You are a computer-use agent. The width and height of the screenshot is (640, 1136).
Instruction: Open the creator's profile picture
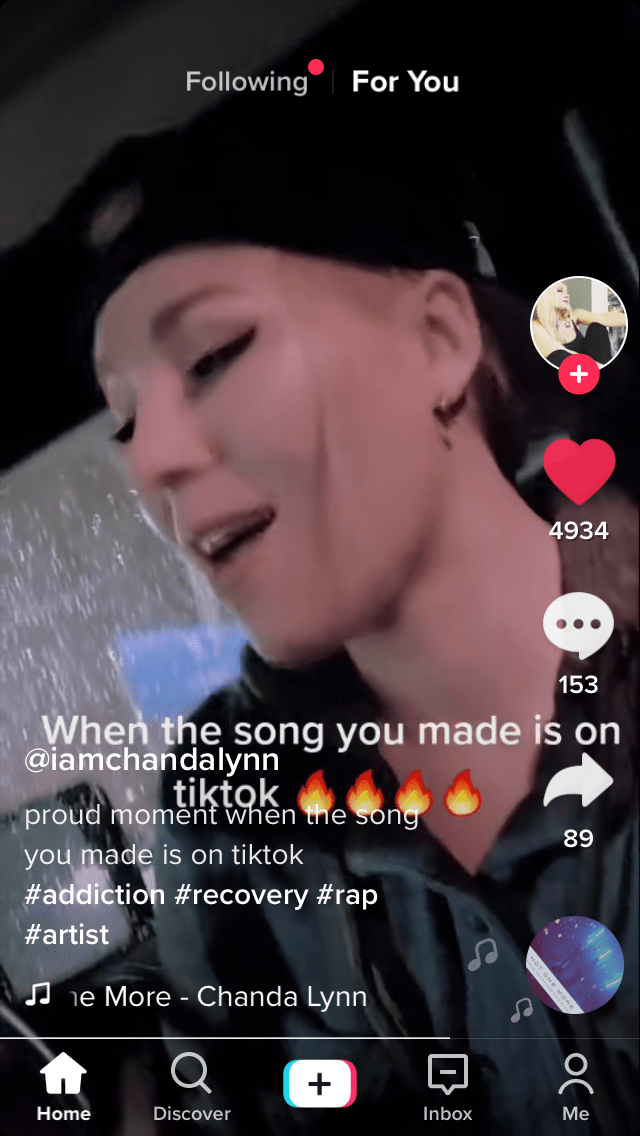coord(578,323)
